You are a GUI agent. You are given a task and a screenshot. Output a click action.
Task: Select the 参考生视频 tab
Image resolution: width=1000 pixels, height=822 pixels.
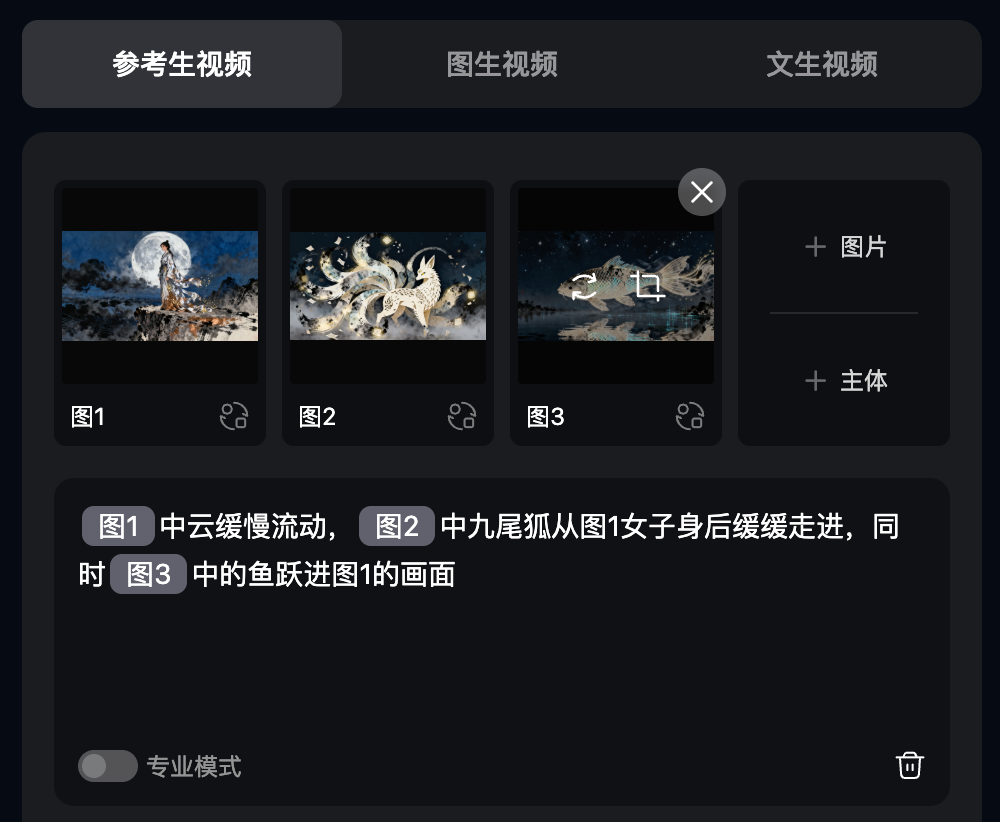coord(182,64)
